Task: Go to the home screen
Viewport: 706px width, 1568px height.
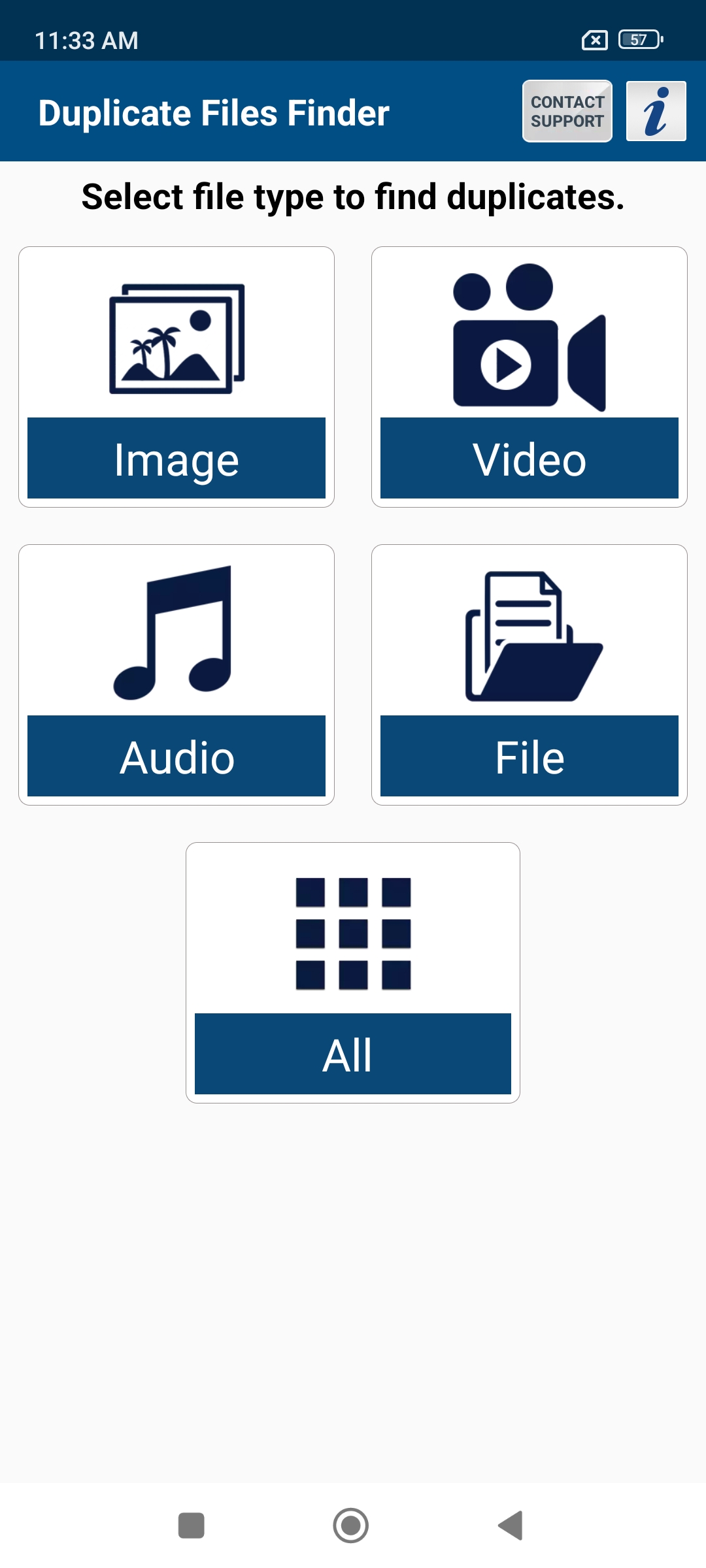Action: (351, 1526)
